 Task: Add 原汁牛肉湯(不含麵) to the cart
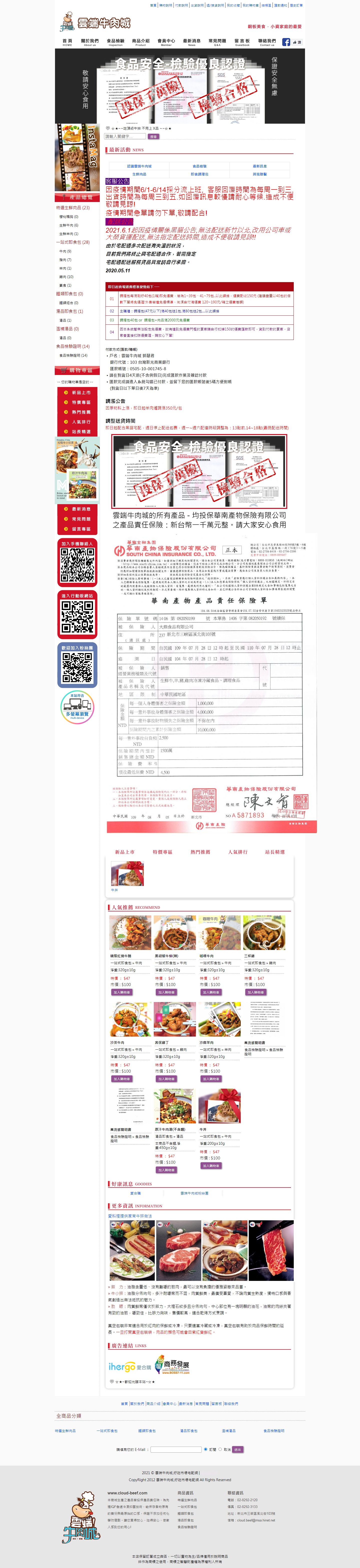[x=166, y=1170]
